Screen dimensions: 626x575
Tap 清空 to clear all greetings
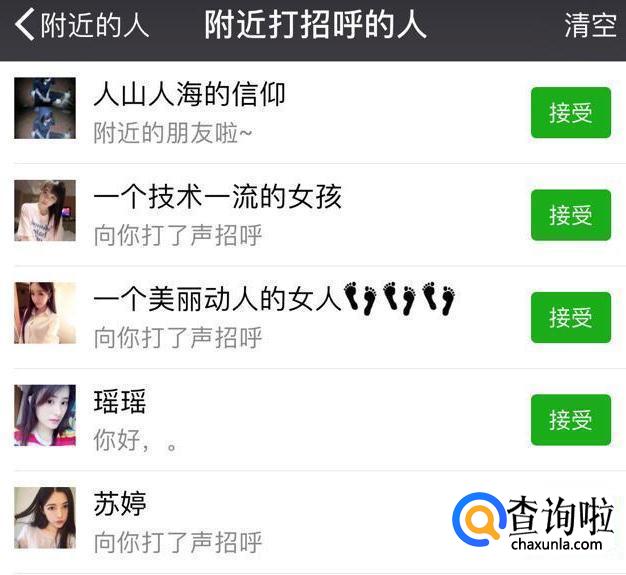590,25
